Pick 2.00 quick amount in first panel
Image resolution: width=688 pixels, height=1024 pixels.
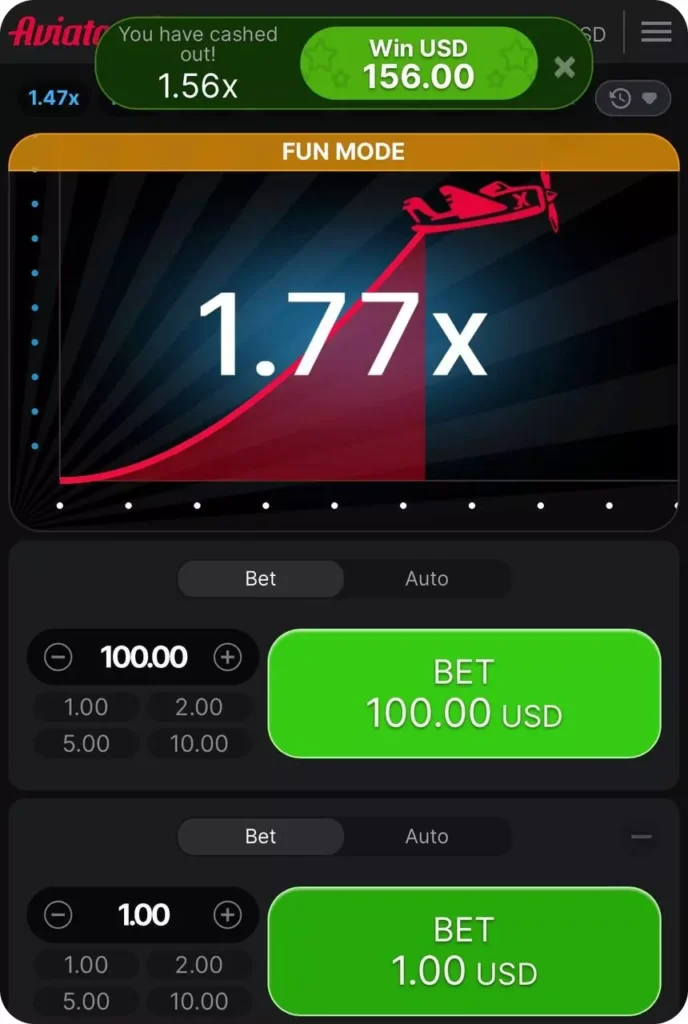199,707
